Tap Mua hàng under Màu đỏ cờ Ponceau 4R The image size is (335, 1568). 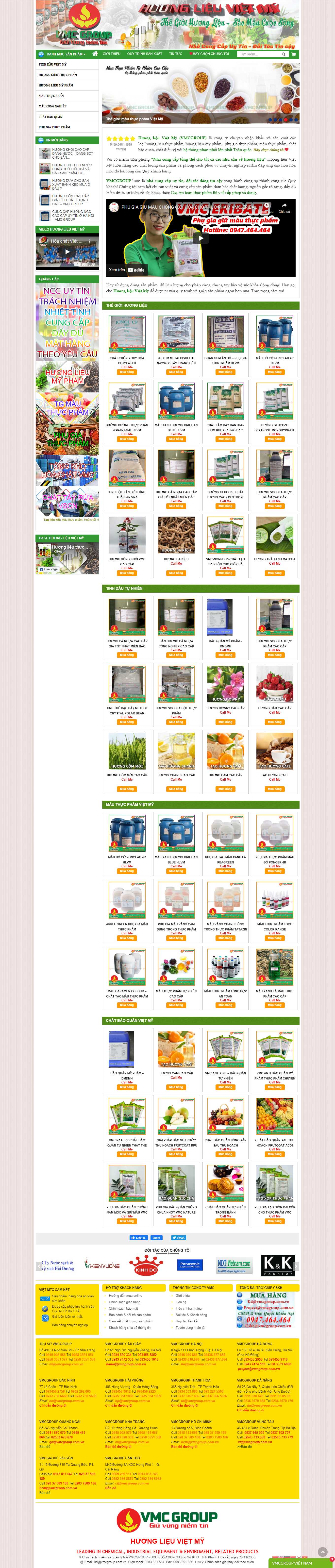coord(275,372)
